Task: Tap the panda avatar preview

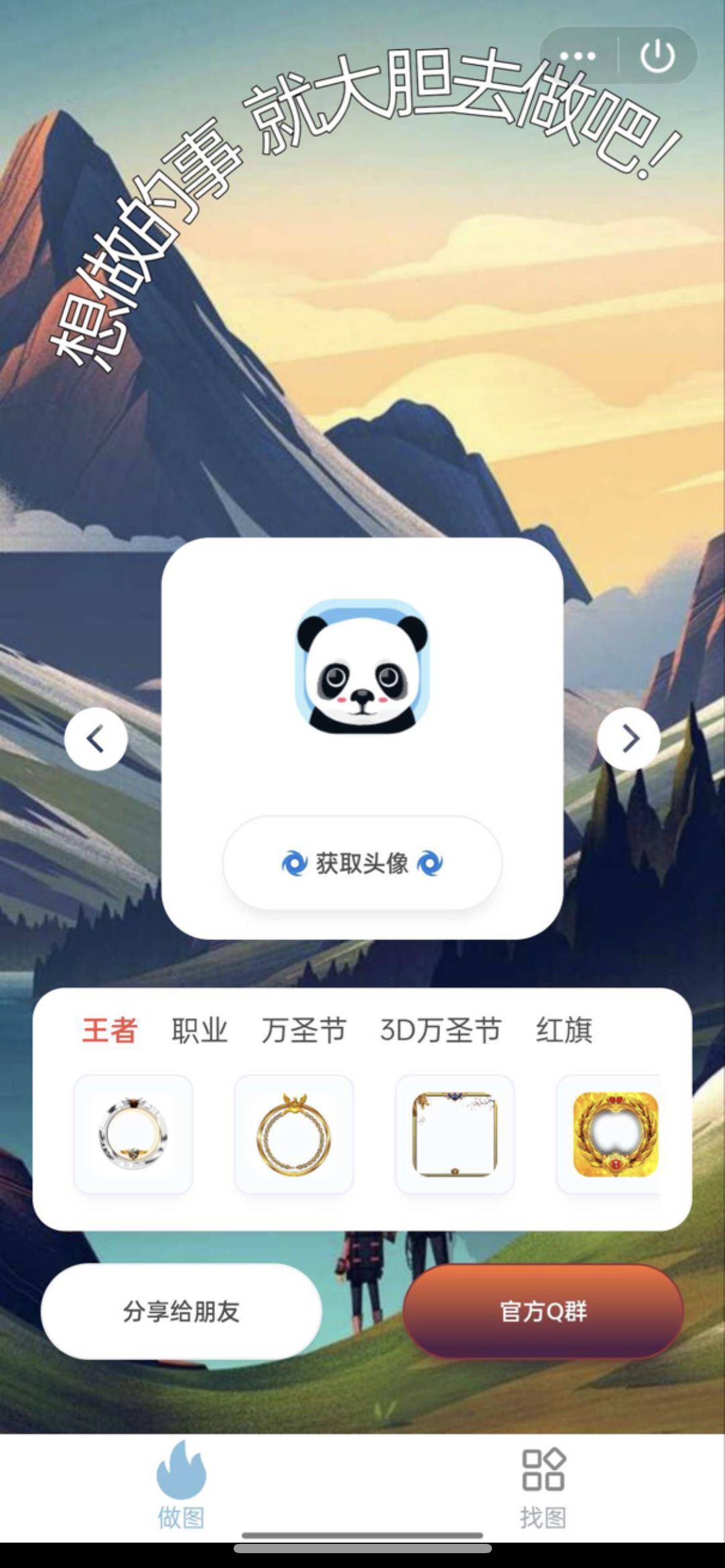Action: [x=362, y=666]
